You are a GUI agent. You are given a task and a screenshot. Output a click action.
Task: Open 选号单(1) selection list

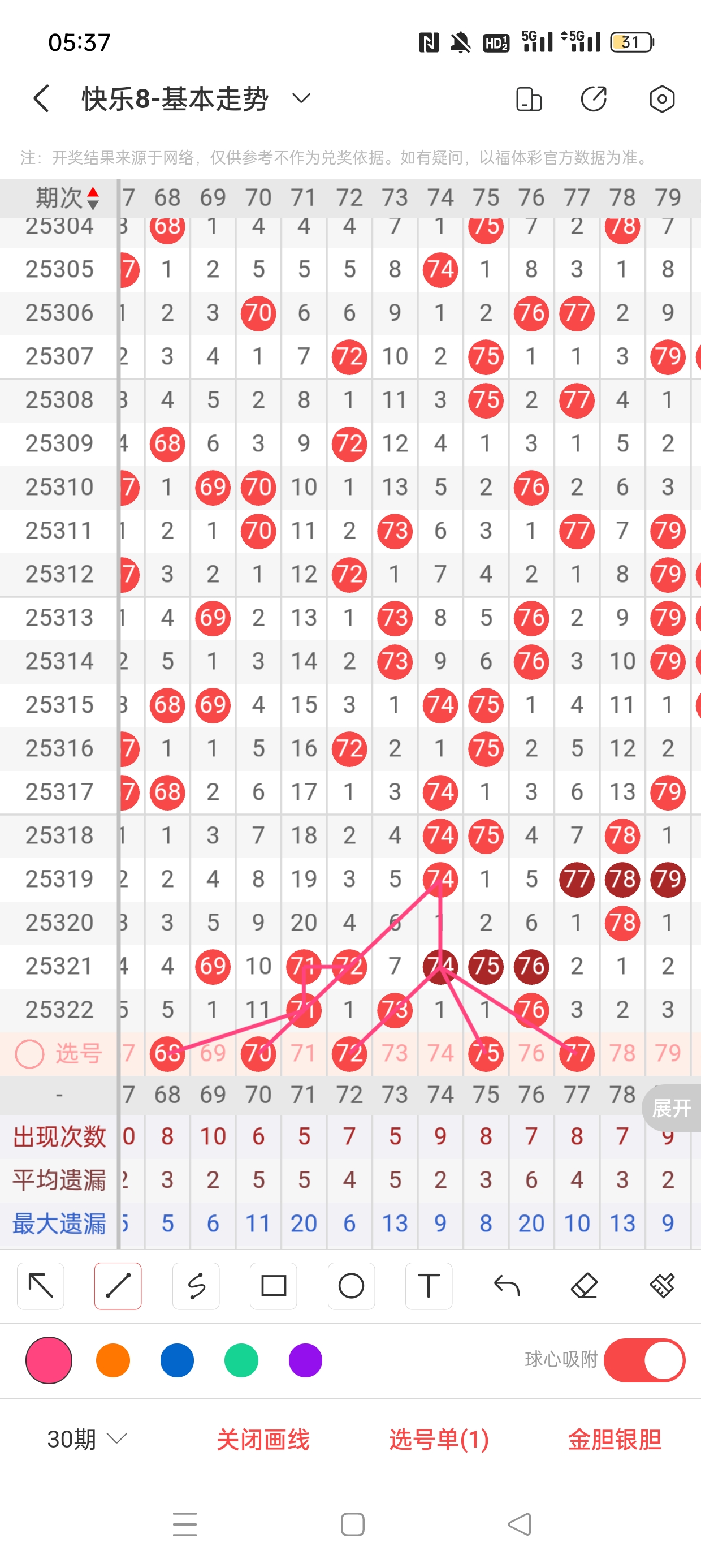click(x=439, y=1439)
